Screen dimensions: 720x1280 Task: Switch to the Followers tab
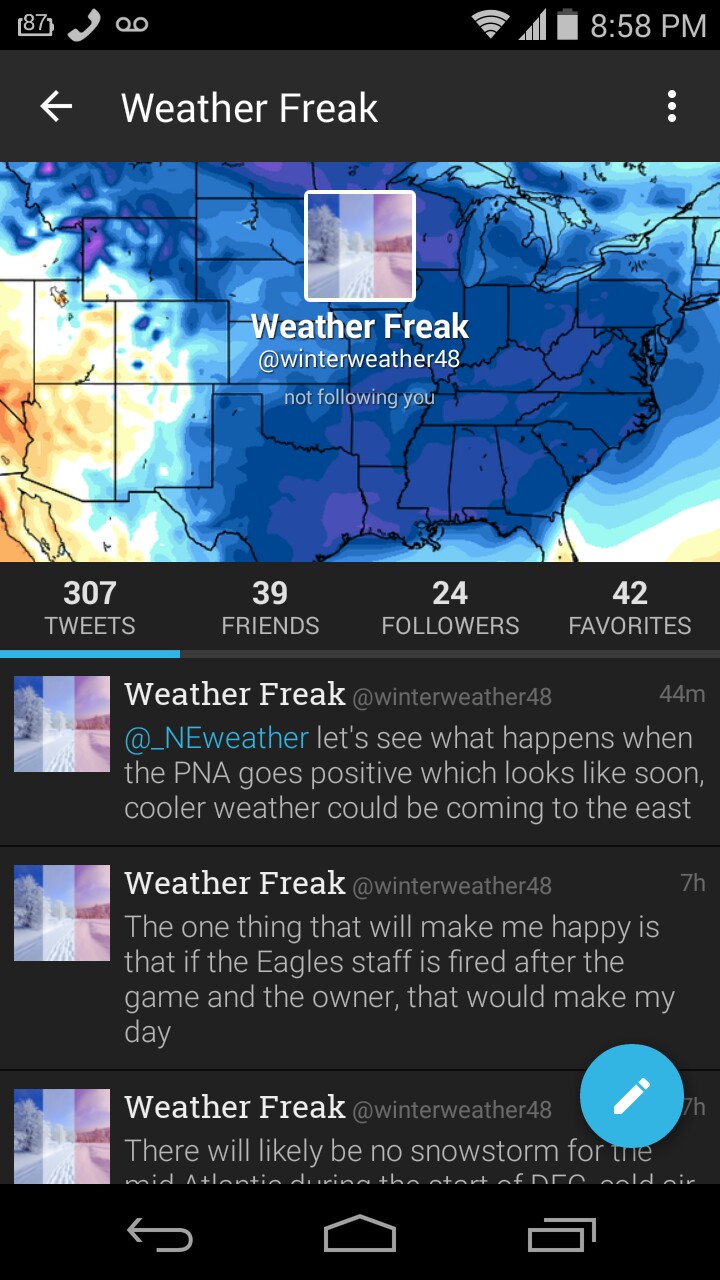(450, 608)
